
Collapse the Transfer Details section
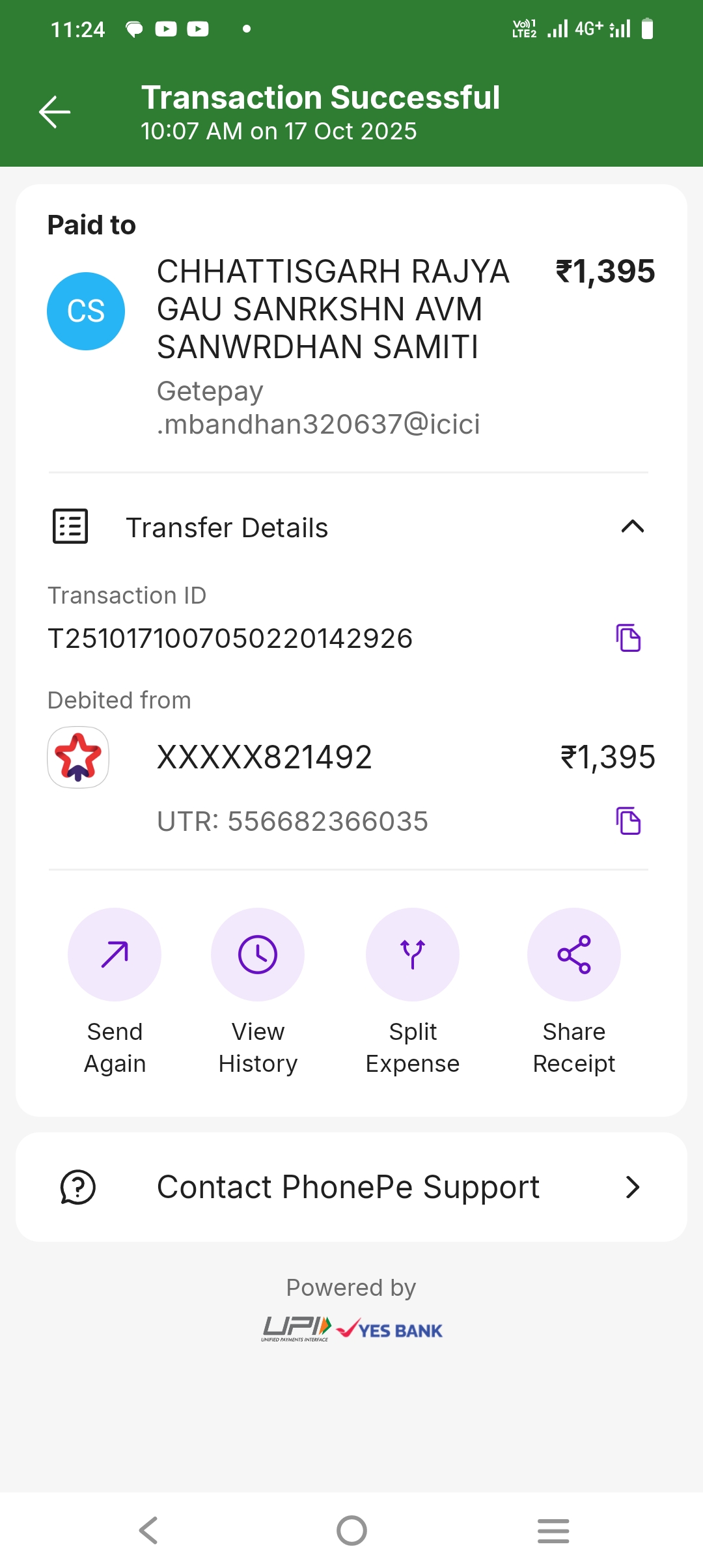tap(632, 527)
